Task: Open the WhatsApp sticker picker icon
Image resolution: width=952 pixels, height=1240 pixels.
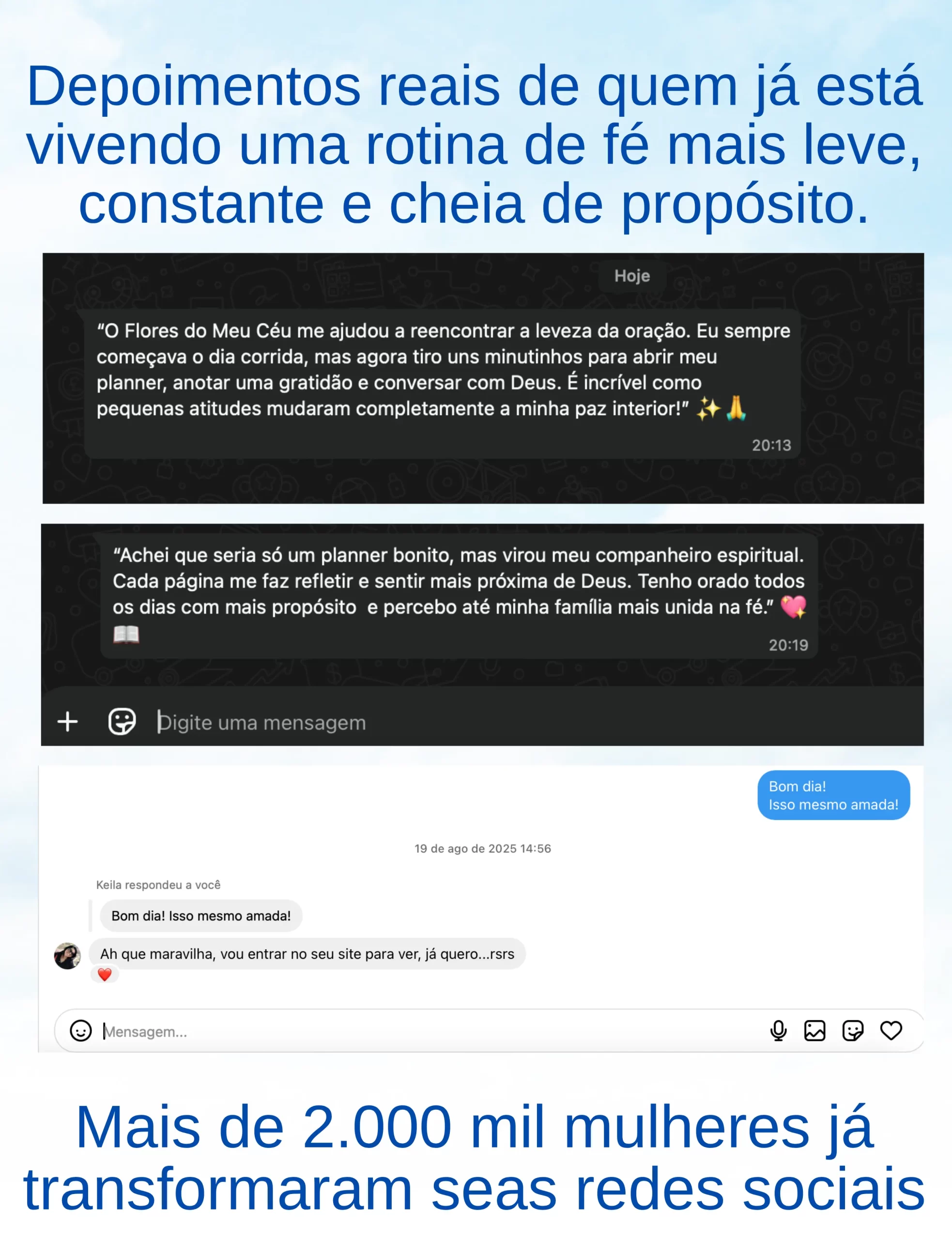Action: coord(122,721)
